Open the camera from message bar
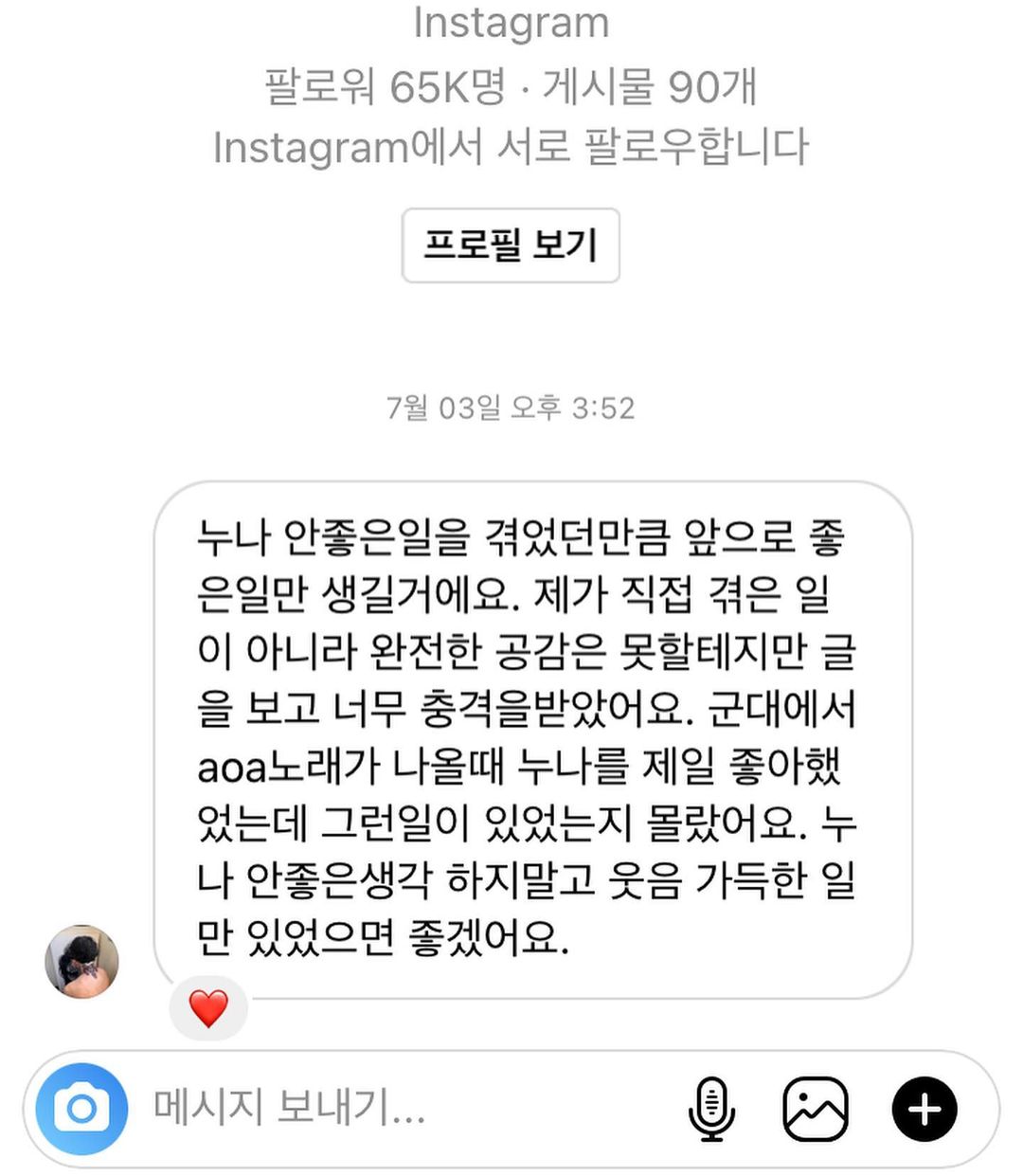This screenshot has width=1023, height=1176. (x=82, y=1109)
